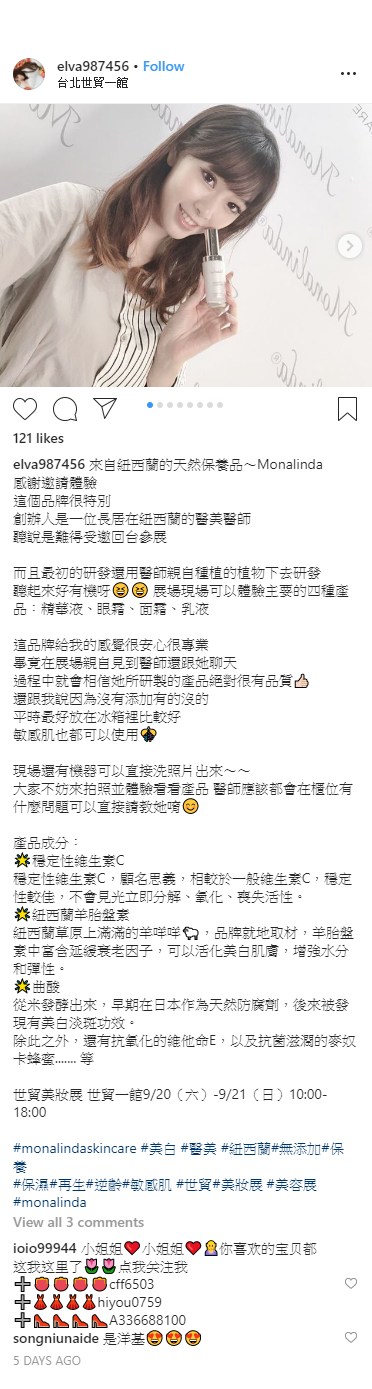Open the comment bubble icon
The height and width of the screenshot is (1389, 372).
coord(65,409)
